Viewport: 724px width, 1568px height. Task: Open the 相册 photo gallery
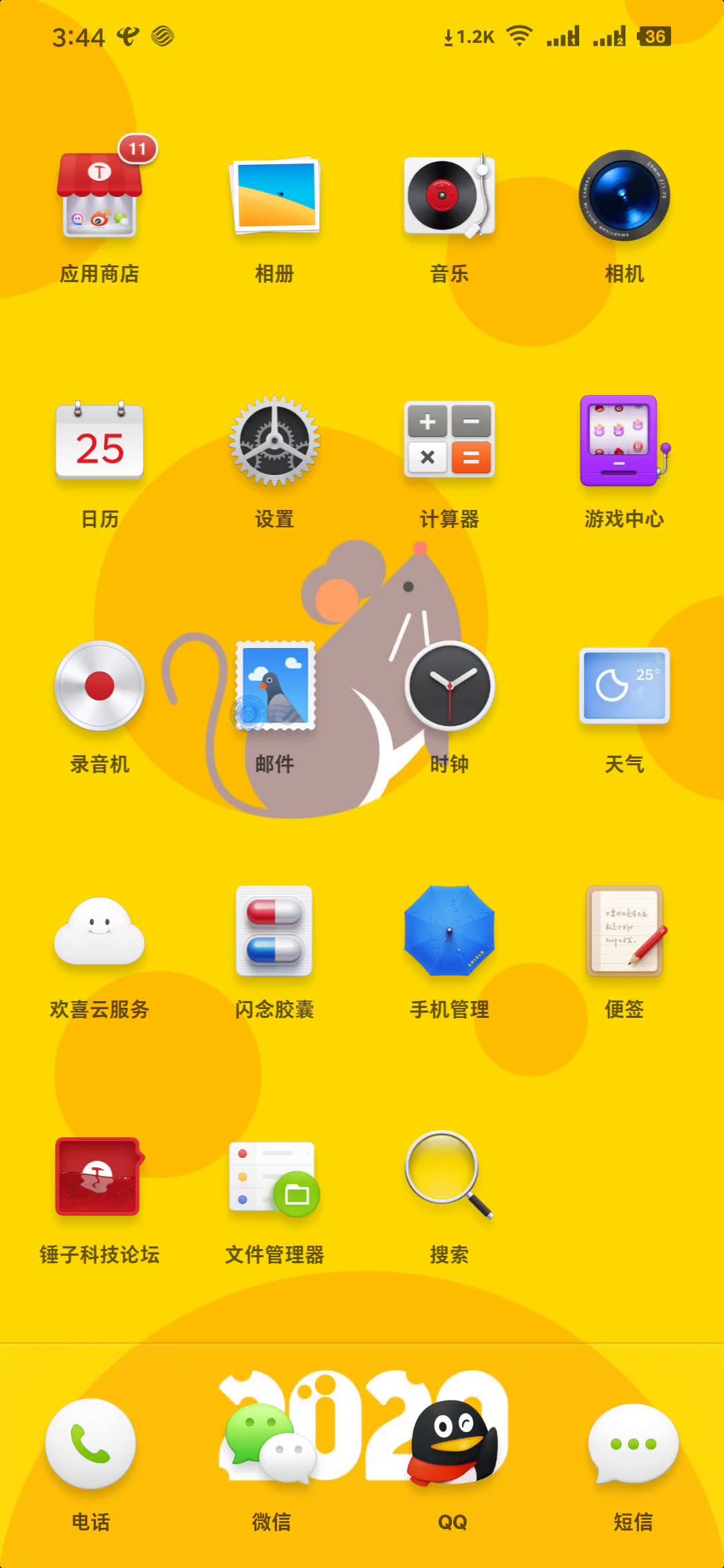click(274, 196)
